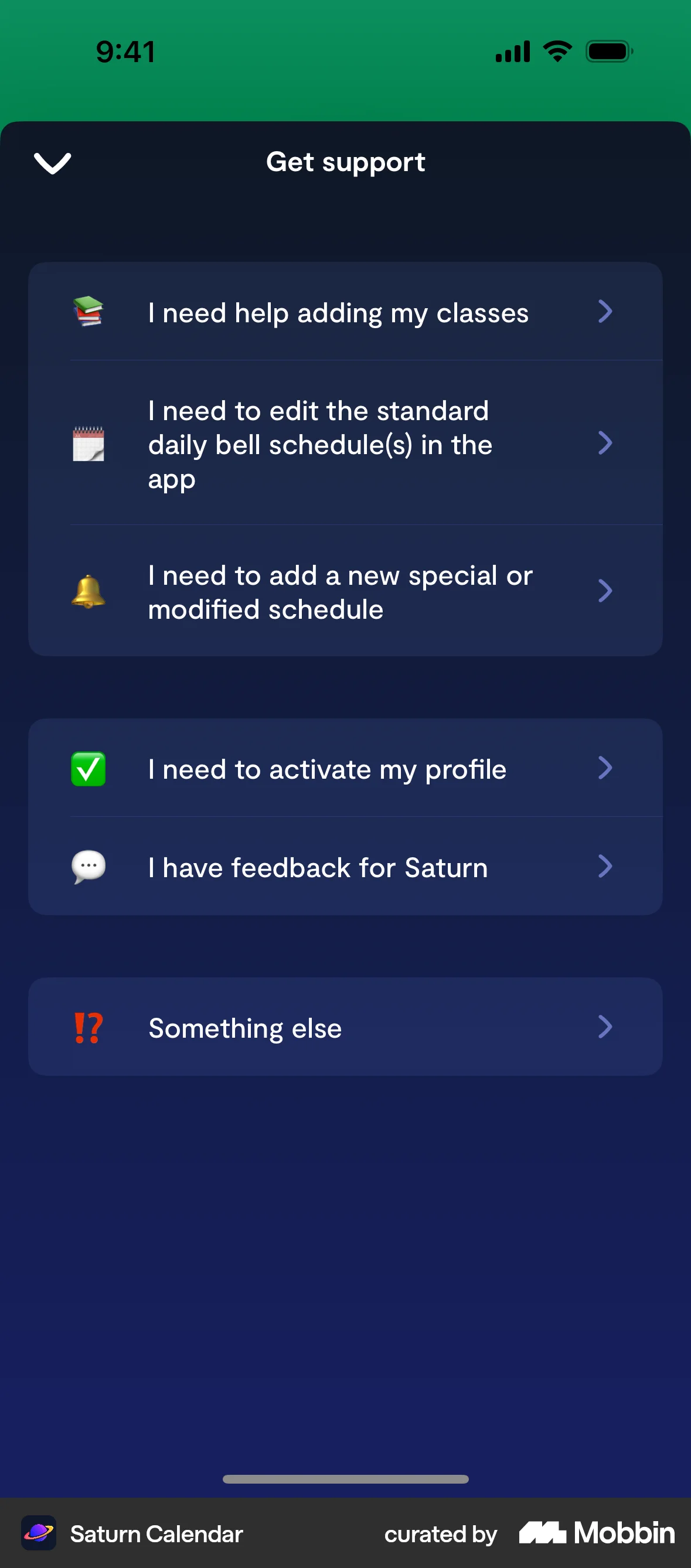Click the green checkmark emoji for profile activation
691x1568 pixels.
[x=89, y=769]
